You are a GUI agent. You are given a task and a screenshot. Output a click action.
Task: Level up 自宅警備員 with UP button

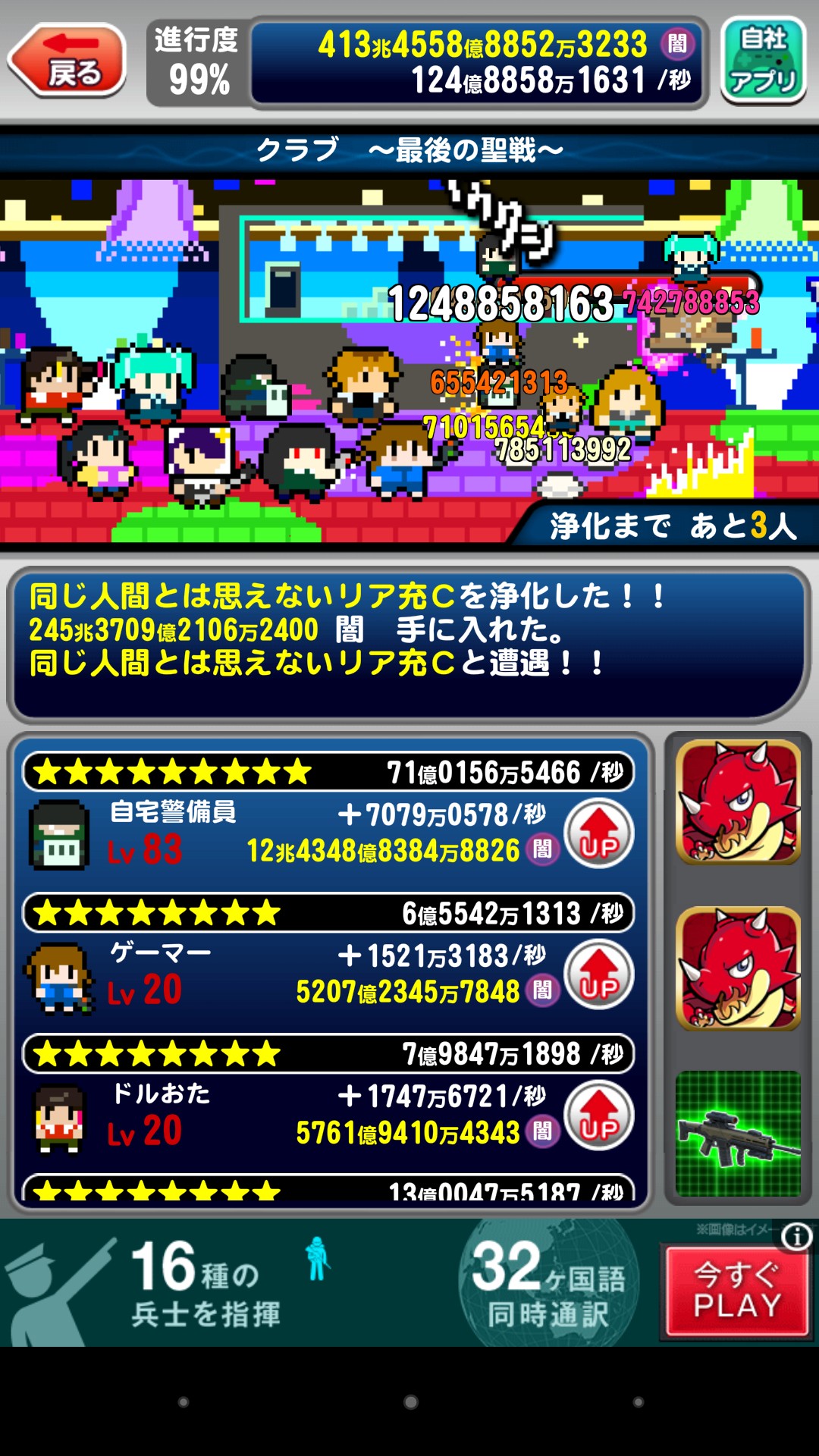599,834
